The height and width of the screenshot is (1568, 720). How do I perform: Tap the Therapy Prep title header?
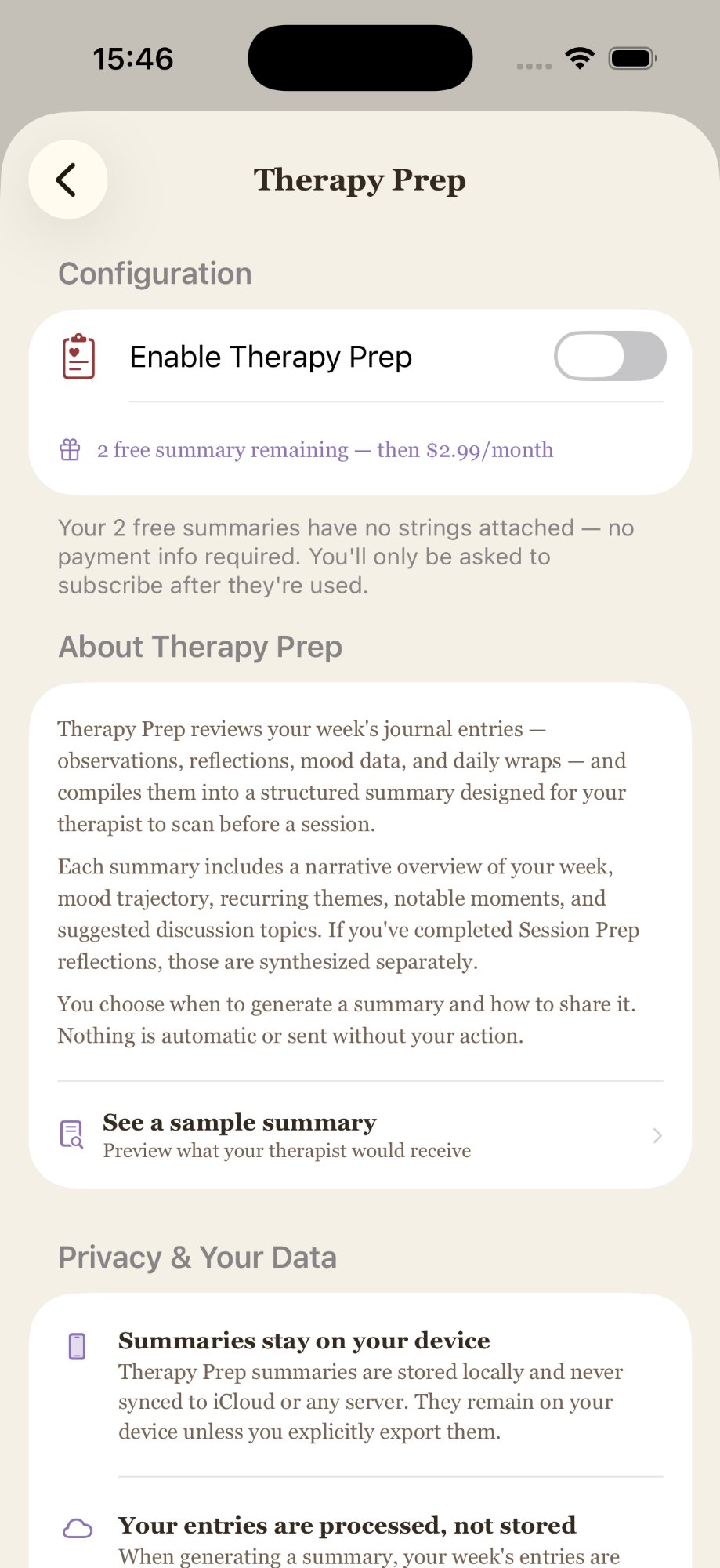click(360, 180)
